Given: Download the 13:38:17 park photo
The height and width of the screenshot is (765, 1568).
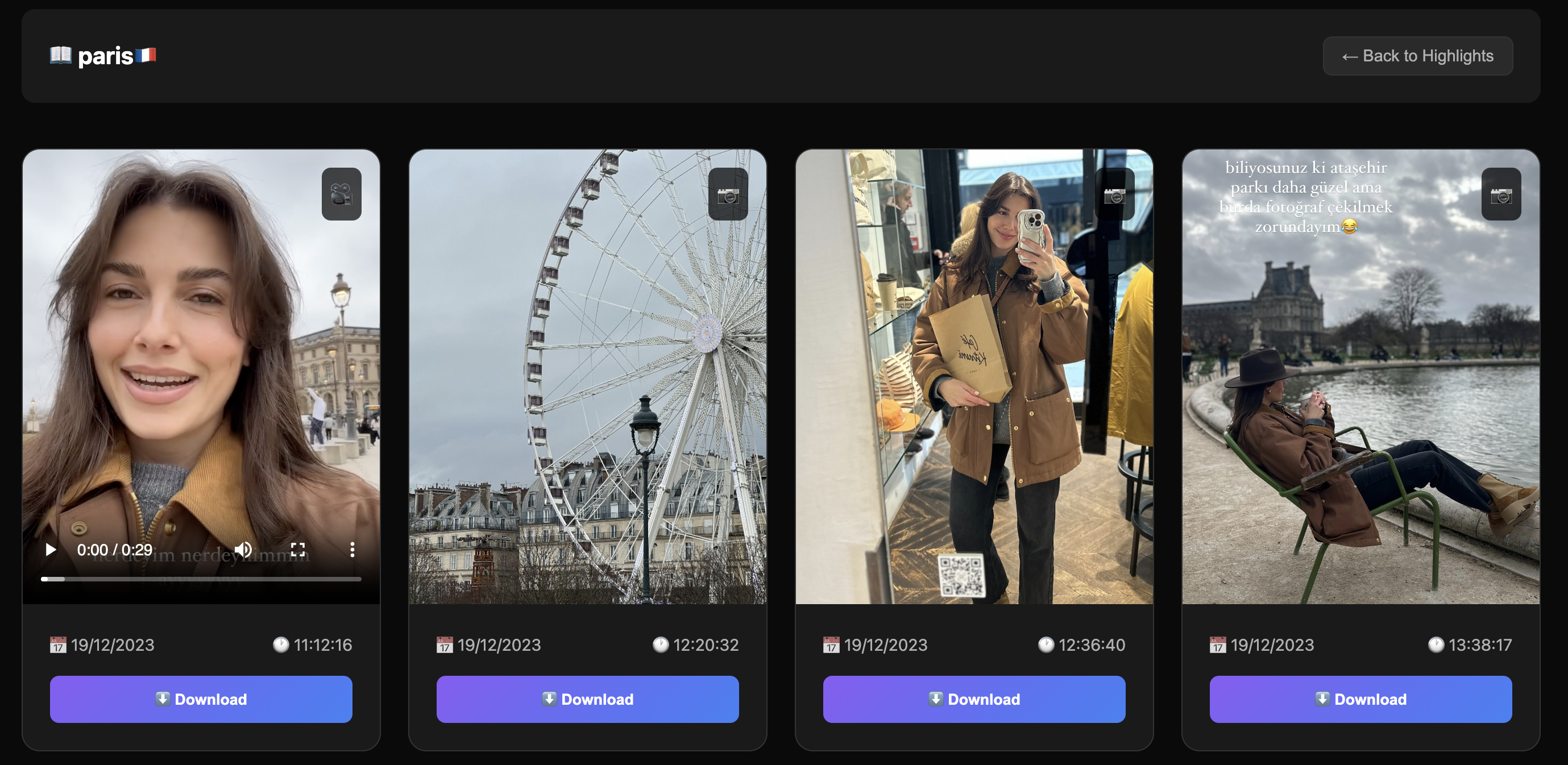Looking at the screenshot, I should [1360, 699].
